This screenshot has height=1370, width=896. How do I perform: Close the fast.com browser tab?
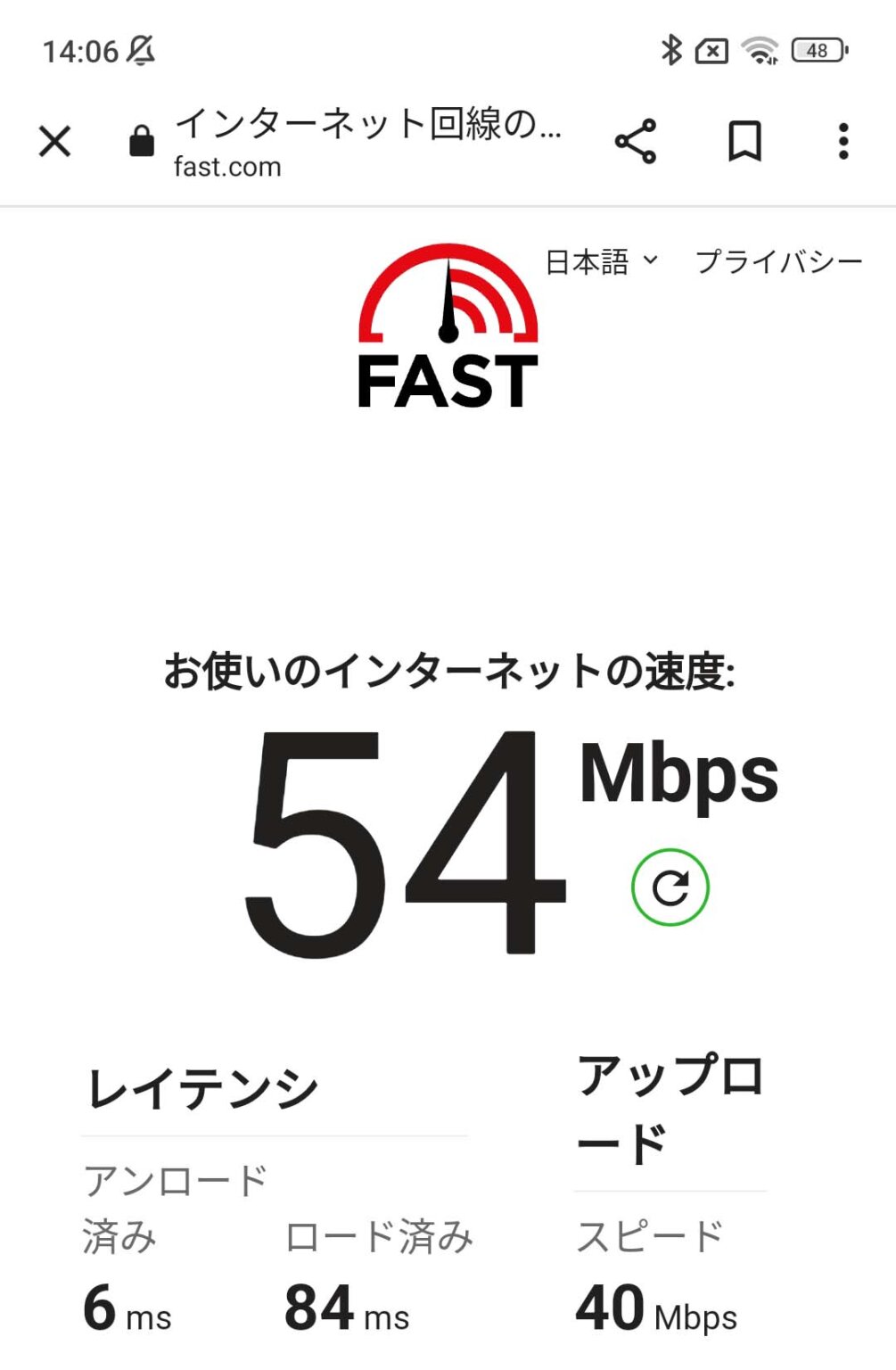54,141
